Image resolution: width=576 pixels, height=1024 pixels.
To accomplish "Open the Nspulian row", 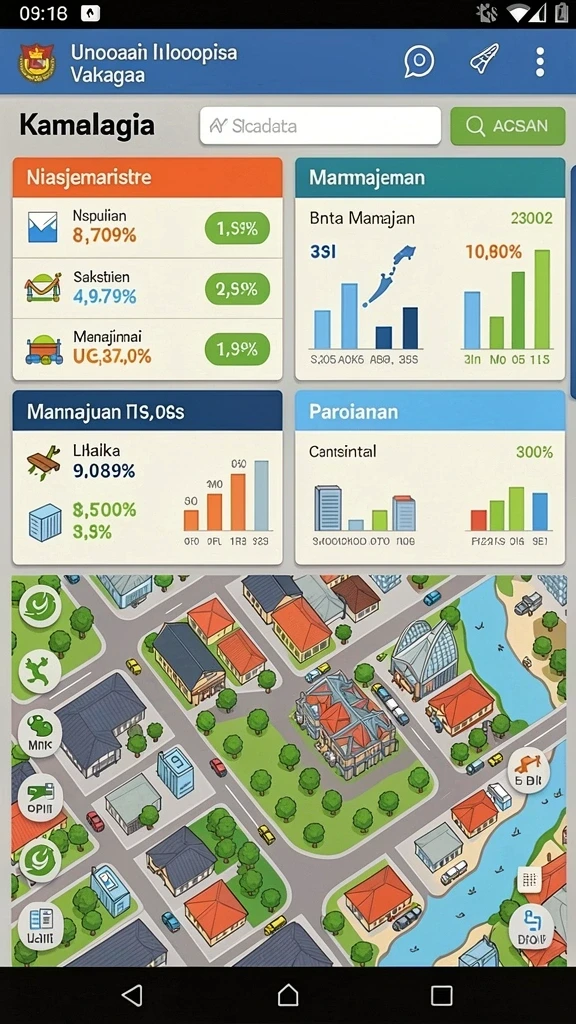I will [x=148, y=227].
